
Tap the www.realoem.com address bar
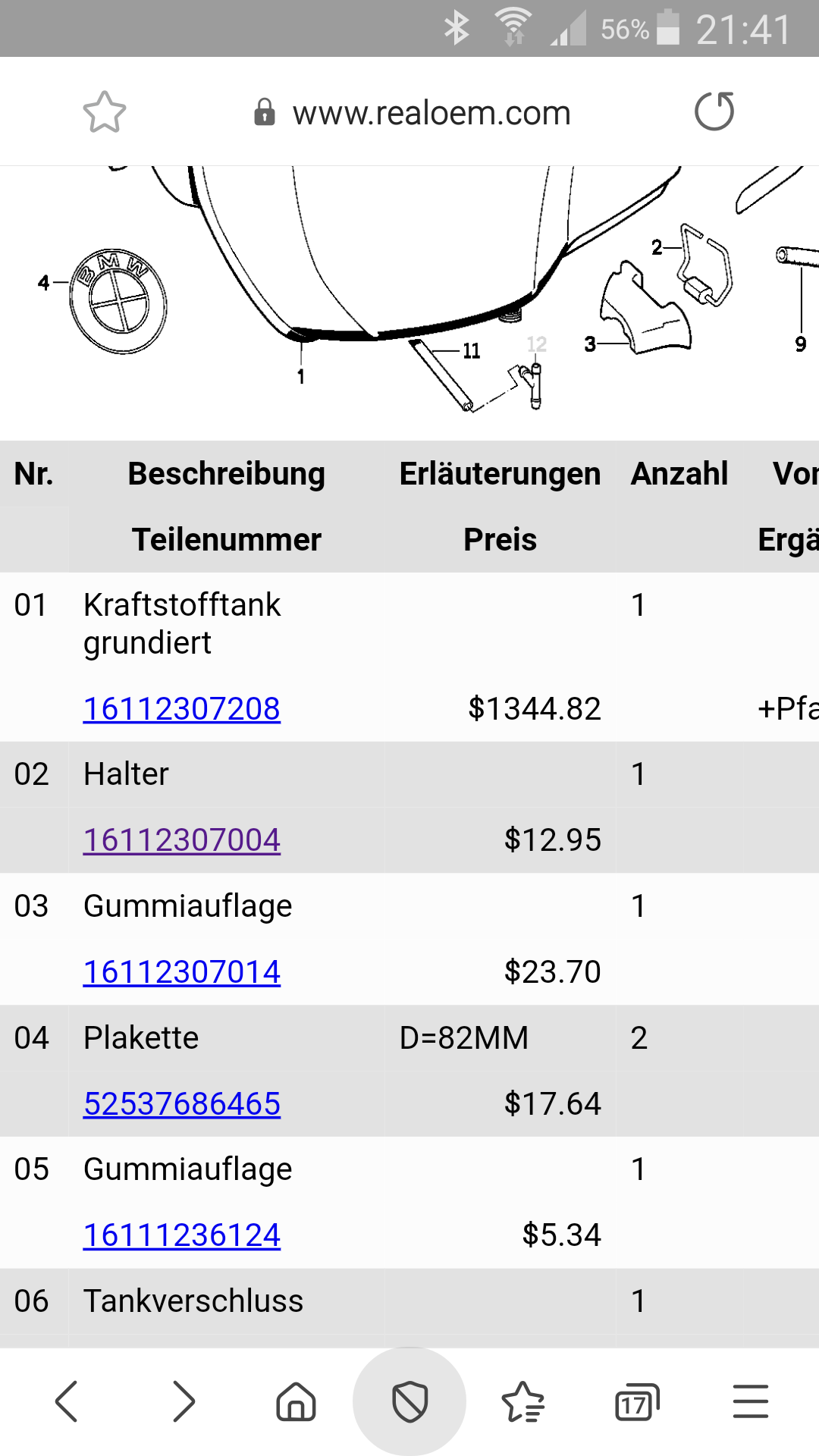click(x=412, y=112)
